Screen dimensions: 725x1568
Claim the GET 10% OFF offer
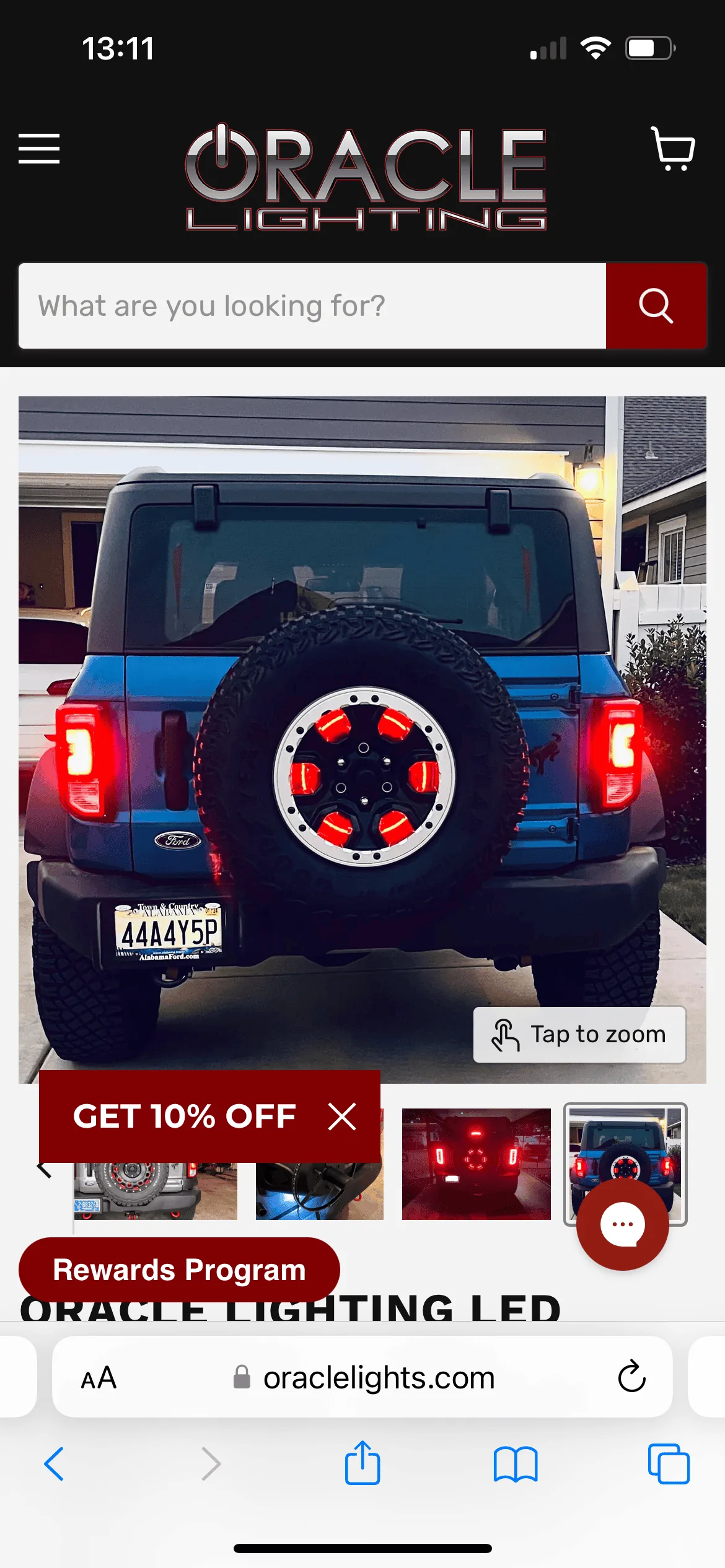pyautogui.click(x=184, y=1117)
